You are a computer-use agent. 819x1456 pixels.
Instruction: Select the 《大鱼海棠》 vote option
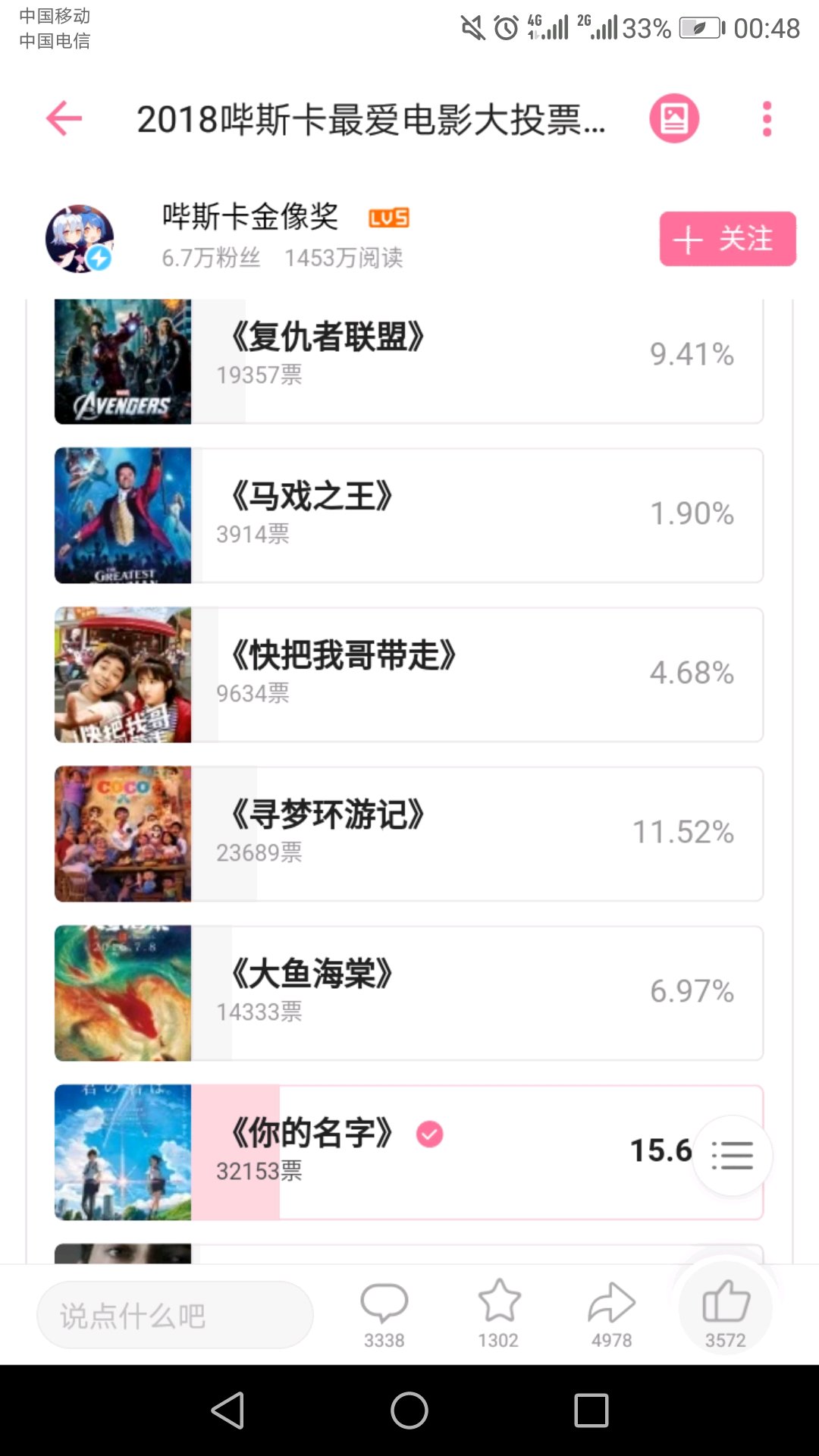pyautogui.click(x=409, y=993)
